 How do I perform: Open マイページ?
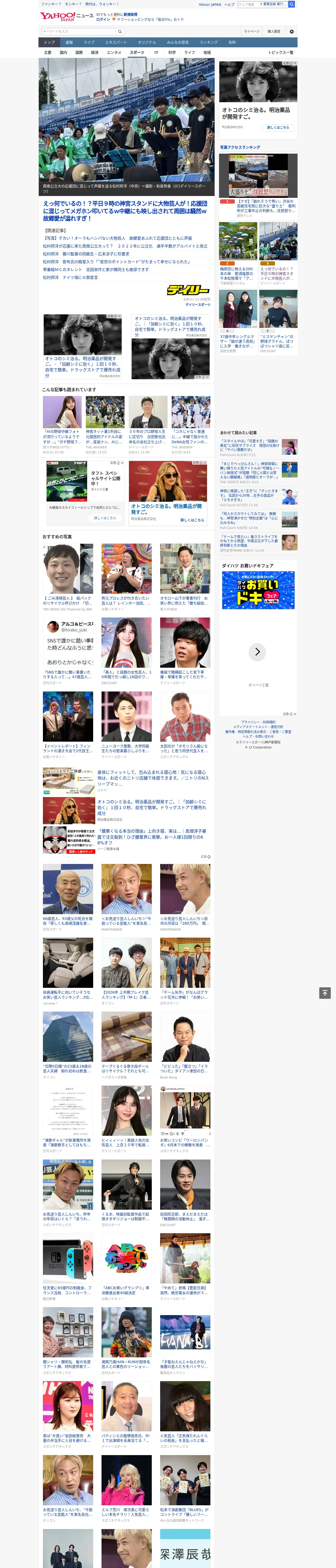click(x=251, y=32)
